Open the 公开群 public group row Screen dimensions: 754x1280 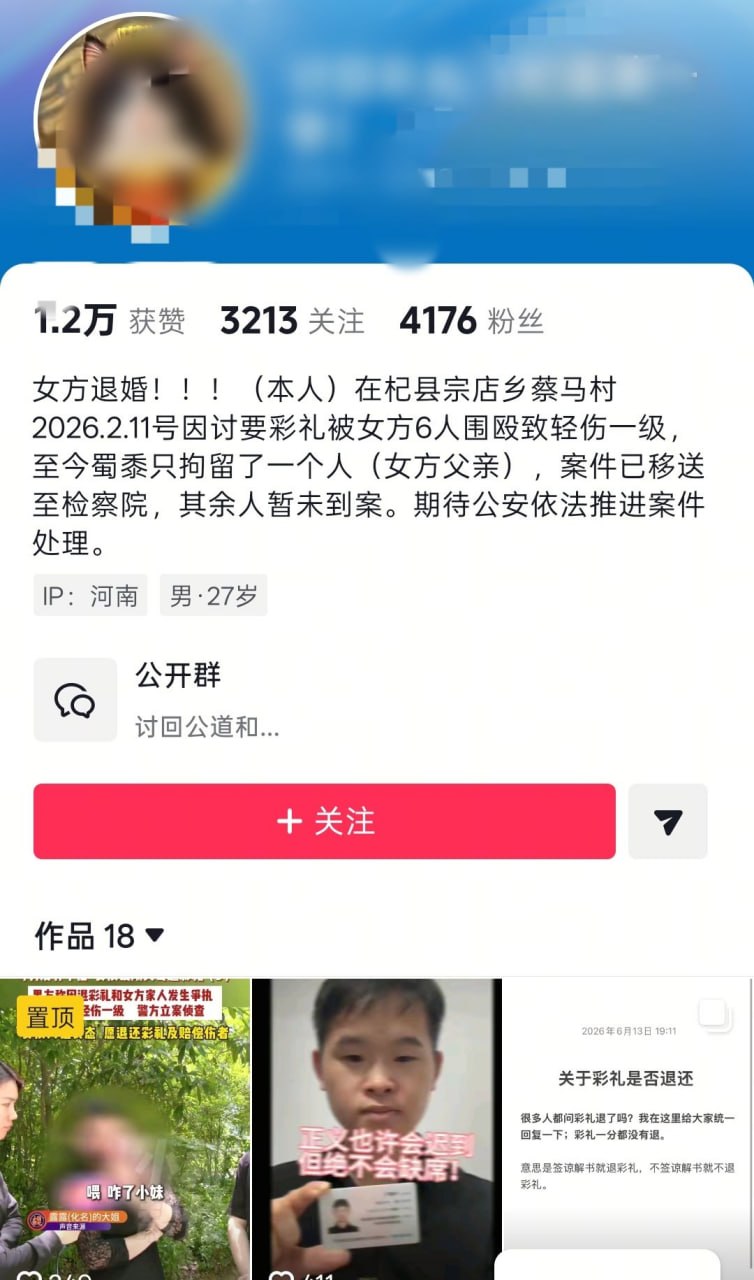377,700
